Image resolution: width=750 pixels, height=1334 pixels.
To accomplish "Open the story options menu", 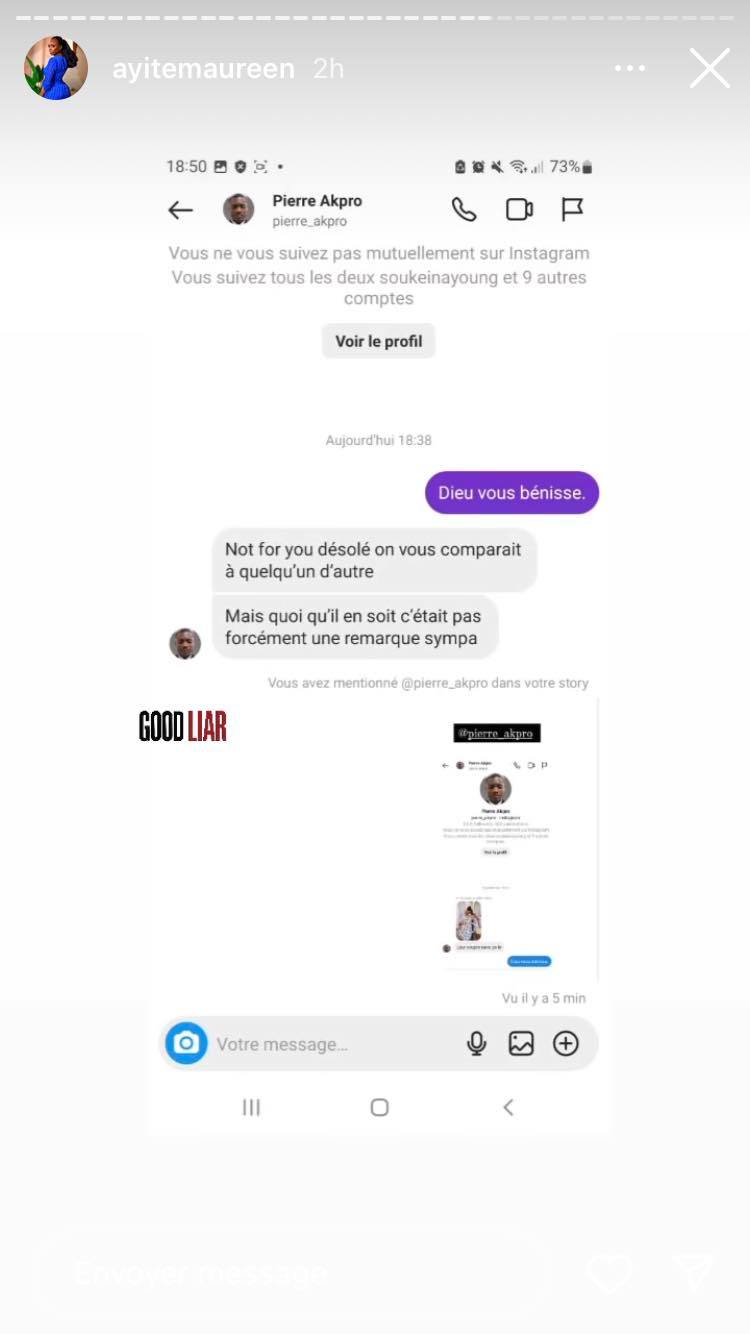I will pyautogui.click(x=630, y=68).
